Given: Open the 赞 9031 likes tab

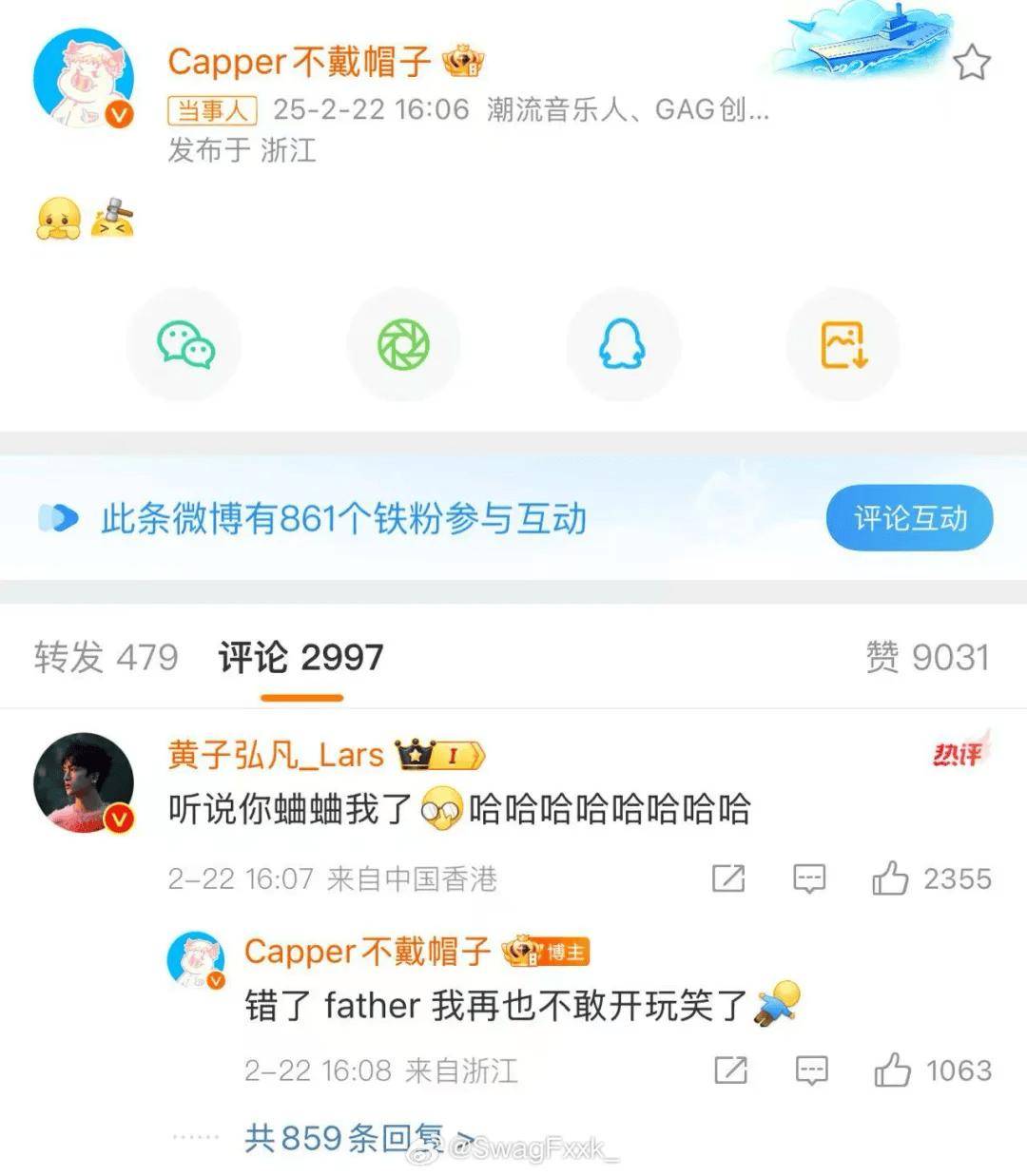Looking at the screenshot, I should pos(927,657).
